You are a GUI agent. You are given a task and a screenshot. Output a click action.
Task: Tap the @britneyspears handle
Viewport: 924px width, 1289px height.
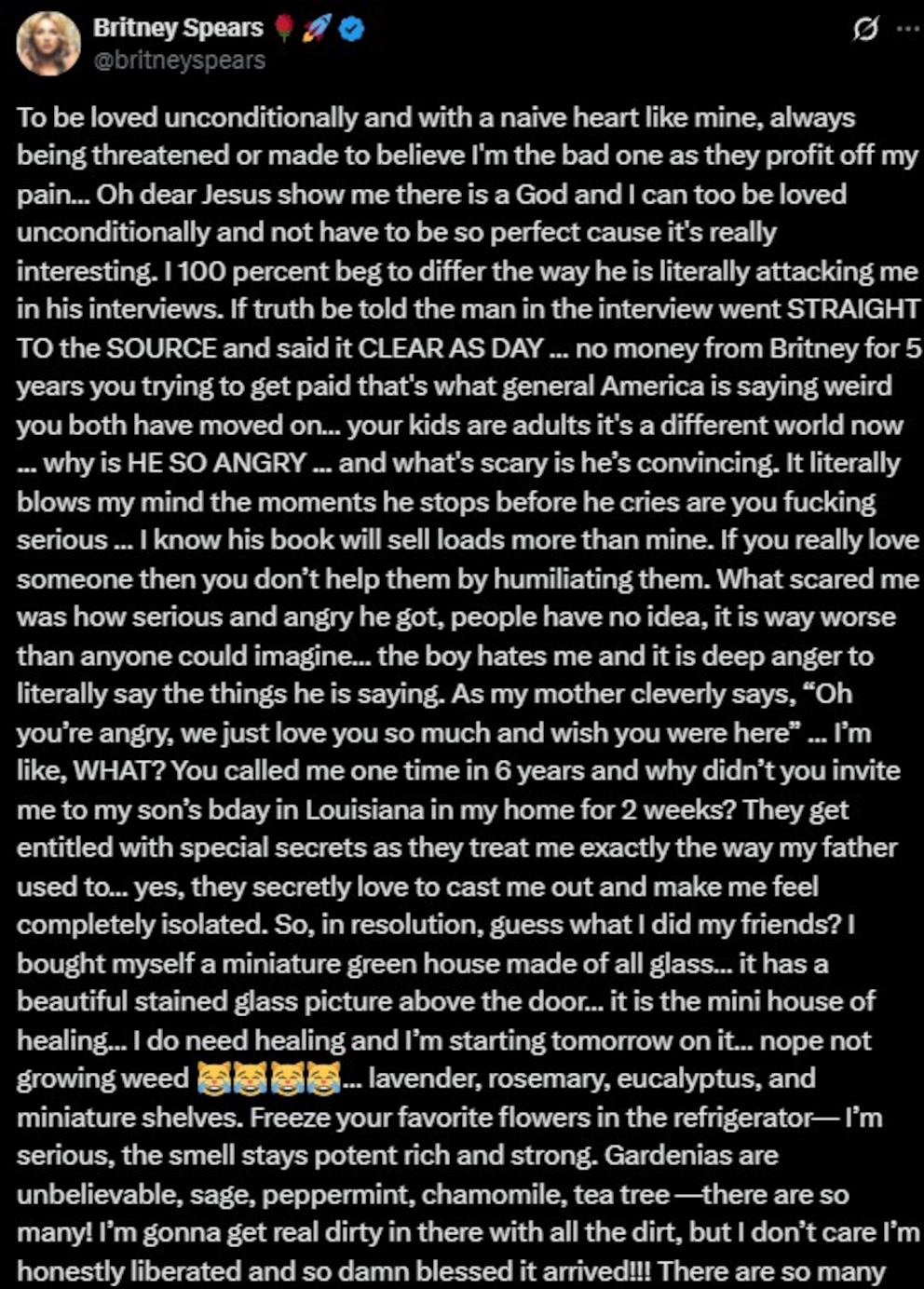179,61
